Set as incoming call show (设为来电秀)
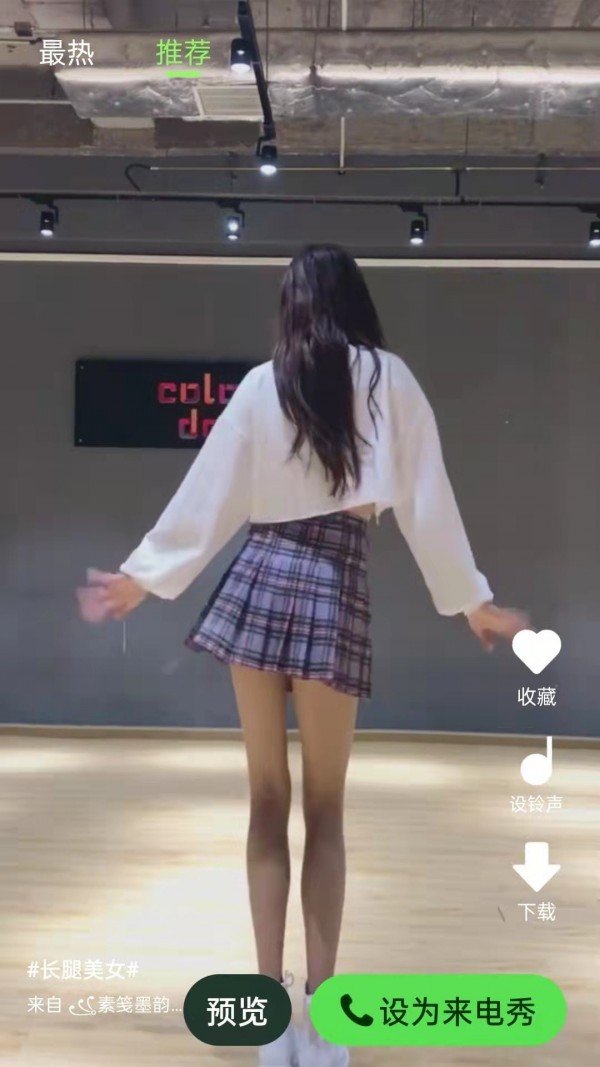 [x=438, y=1011]
